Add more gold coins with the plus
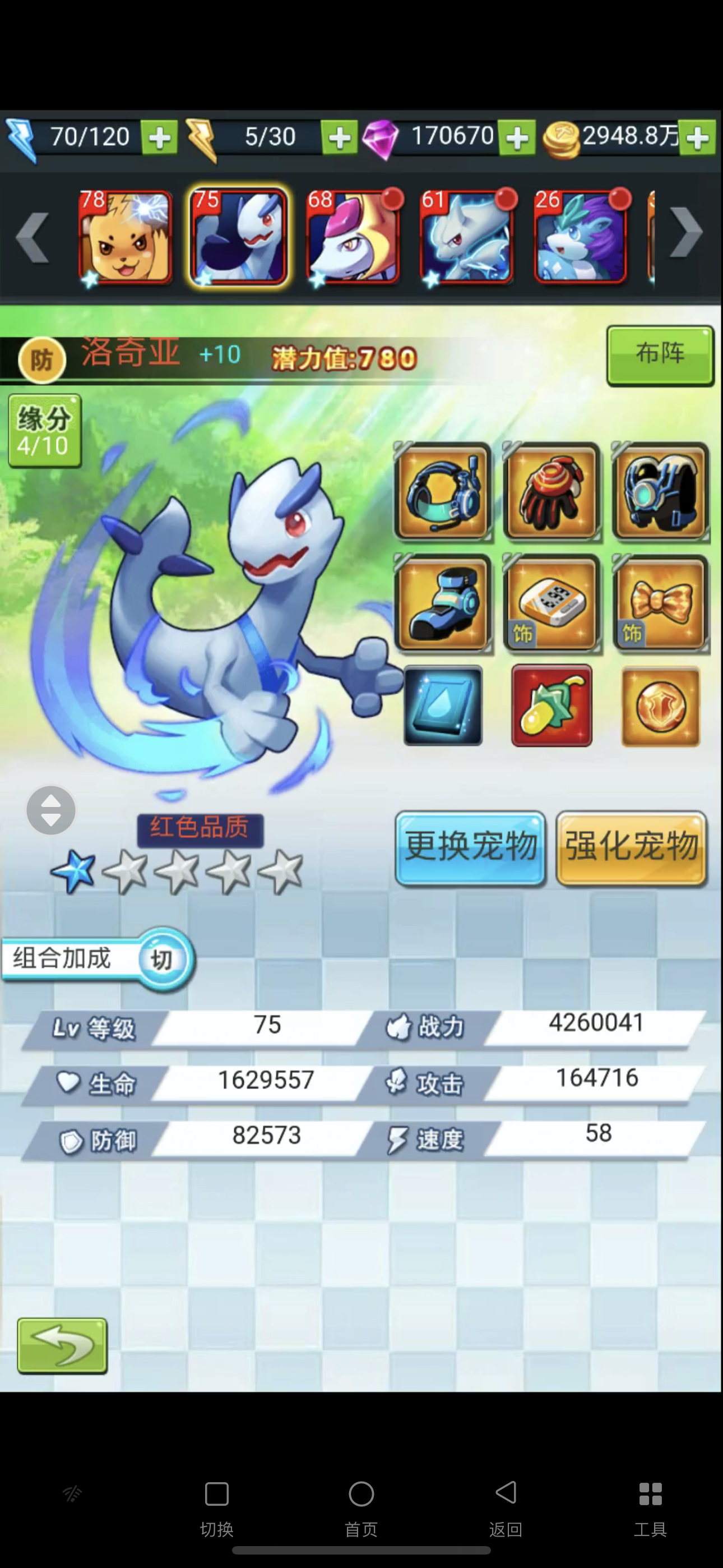This screenshot has height=1568, width=723. pos(697,138)
